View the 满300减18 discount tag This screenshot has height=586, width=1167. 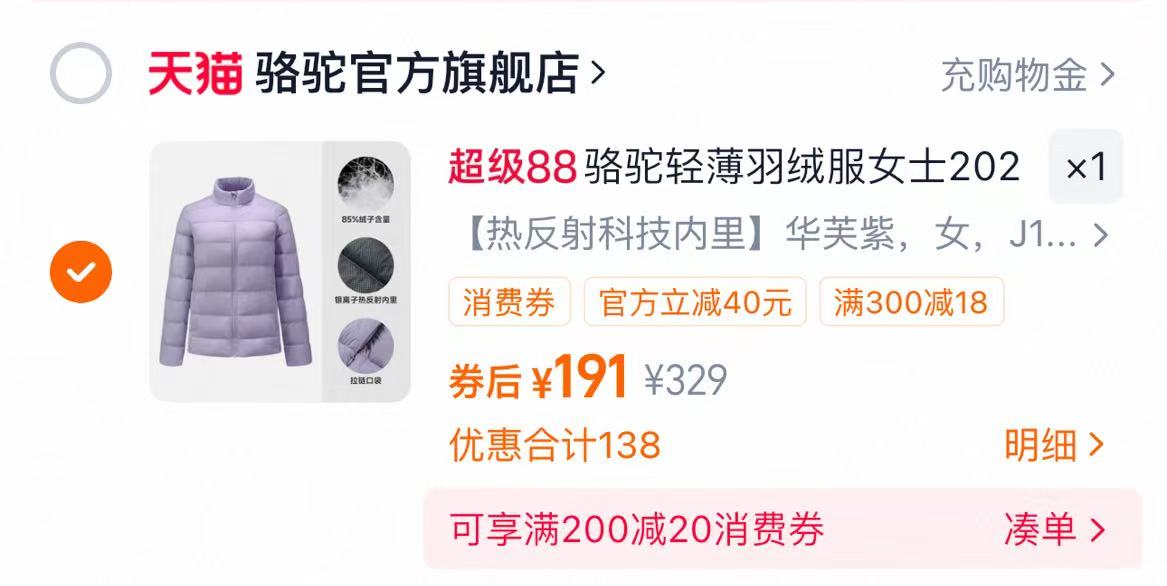[911, 302]
